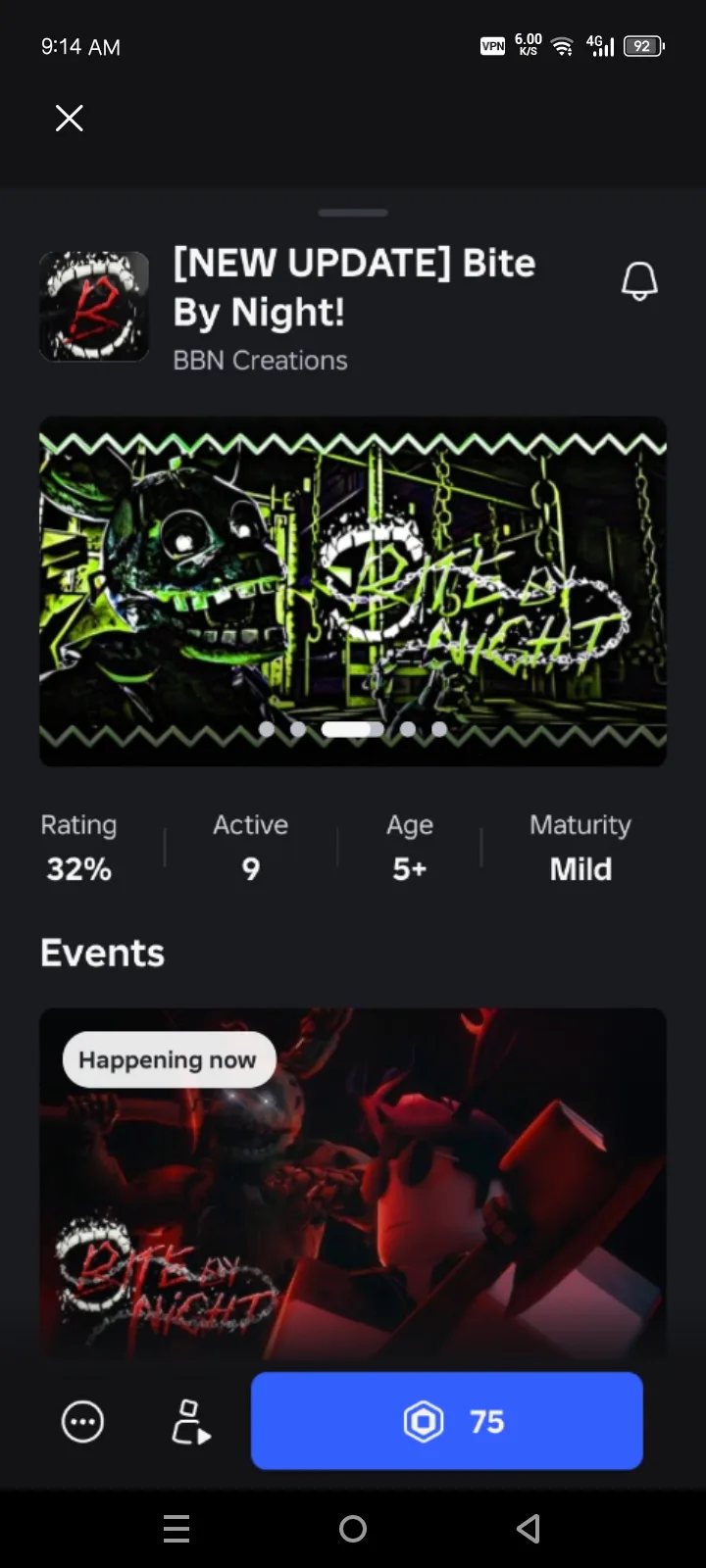Open the Happening now event card
Viewport: 706px width, 1568px height.
pyautogui.click(x=353, y=1184)
